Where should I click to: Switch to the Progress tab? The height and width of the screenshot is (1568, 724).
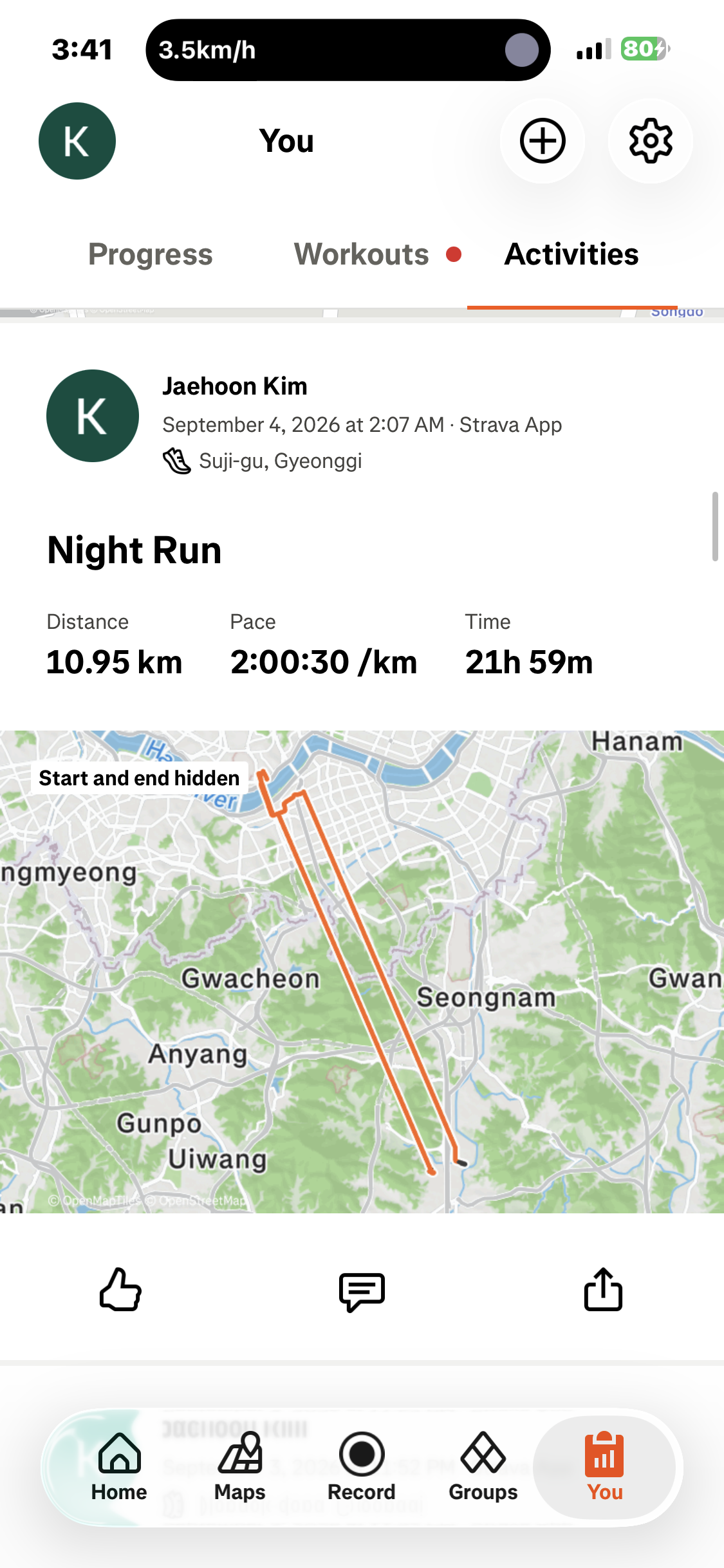click(151, 254)
